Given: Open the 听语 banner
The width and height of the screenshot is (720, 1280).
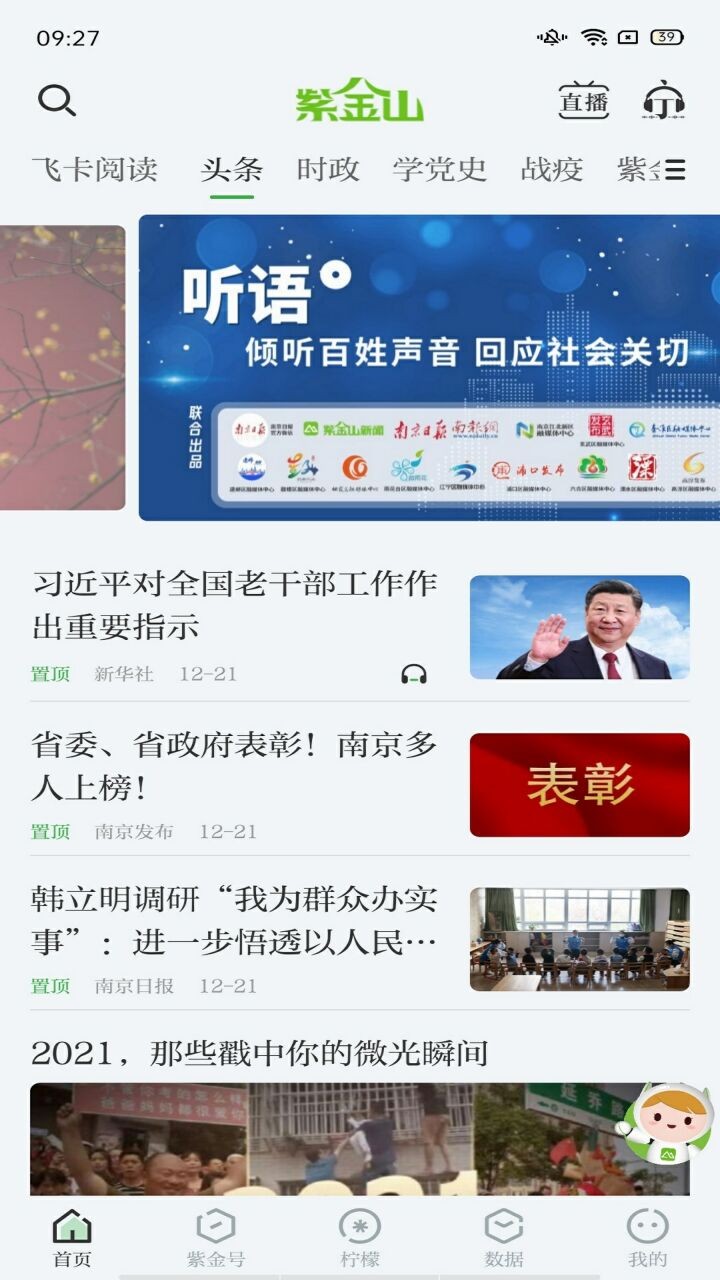Looking at the screenshot, I should [x=428, y=367].
